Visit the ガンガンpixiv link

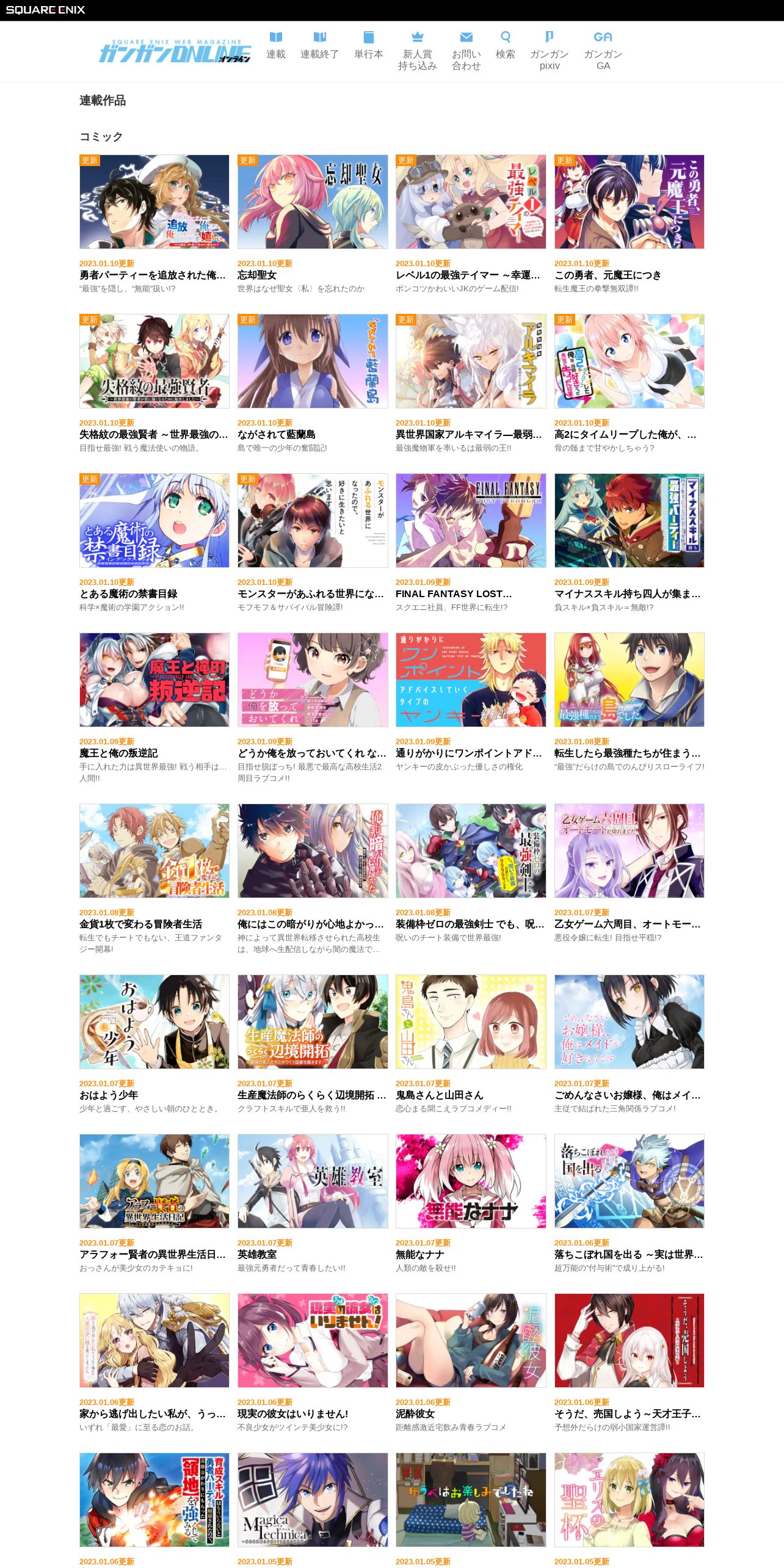[549, 51]
